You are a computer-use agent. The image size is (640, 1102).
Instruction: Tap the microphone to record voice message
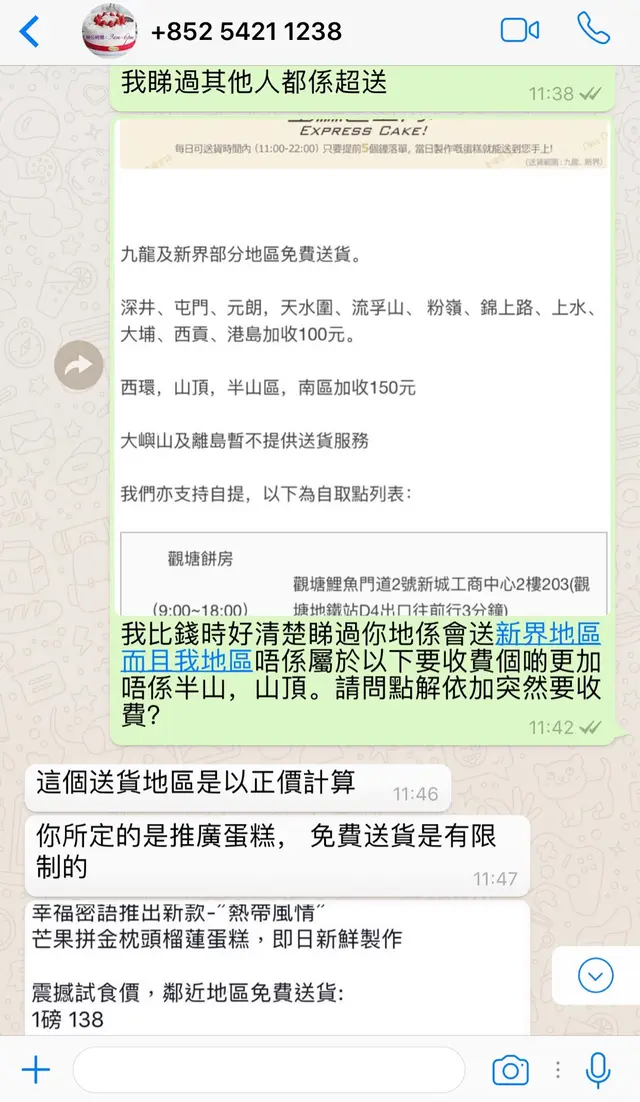[x=598, y=1070]
